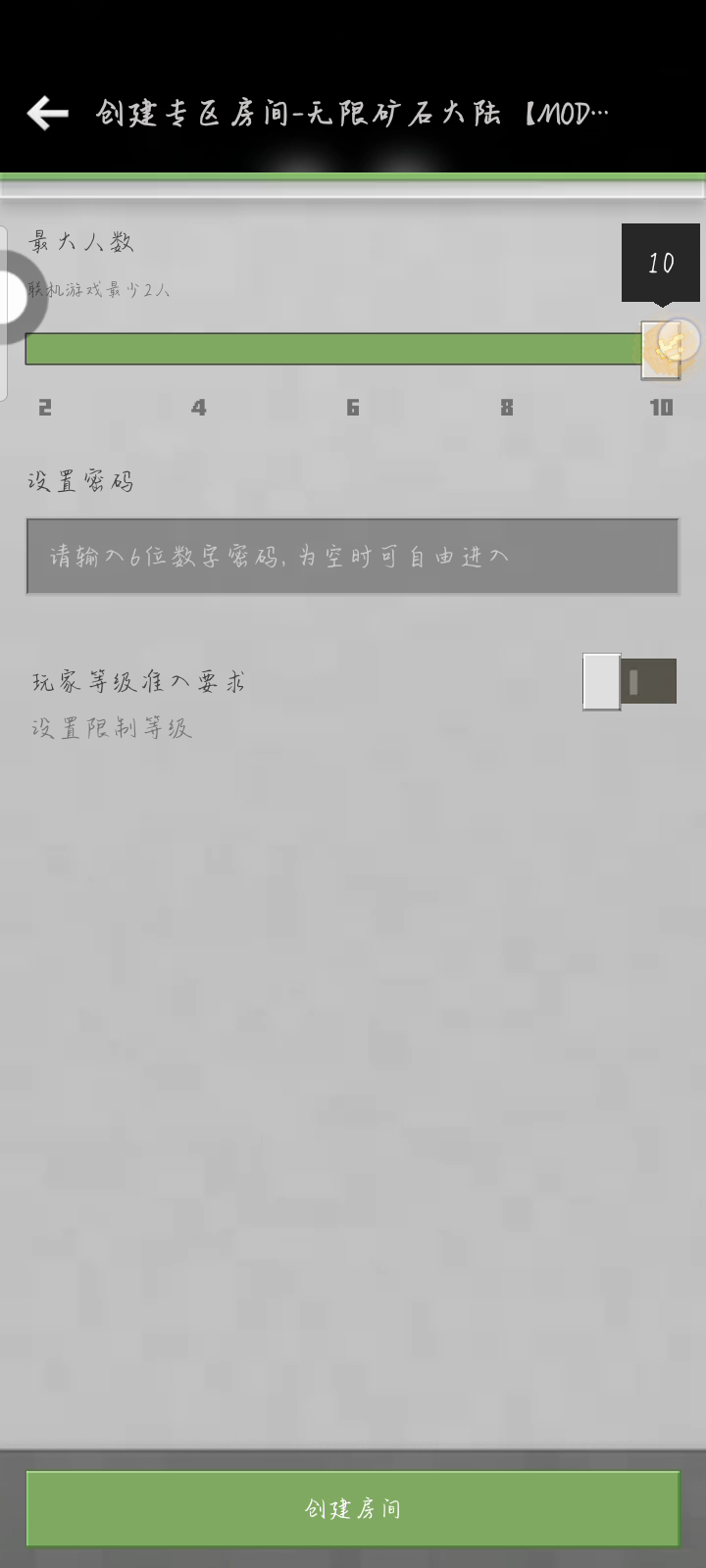Tap the 最大人数 slider track
The height and width of the screenshot is (1568, 706).
(x=333, y=349)
